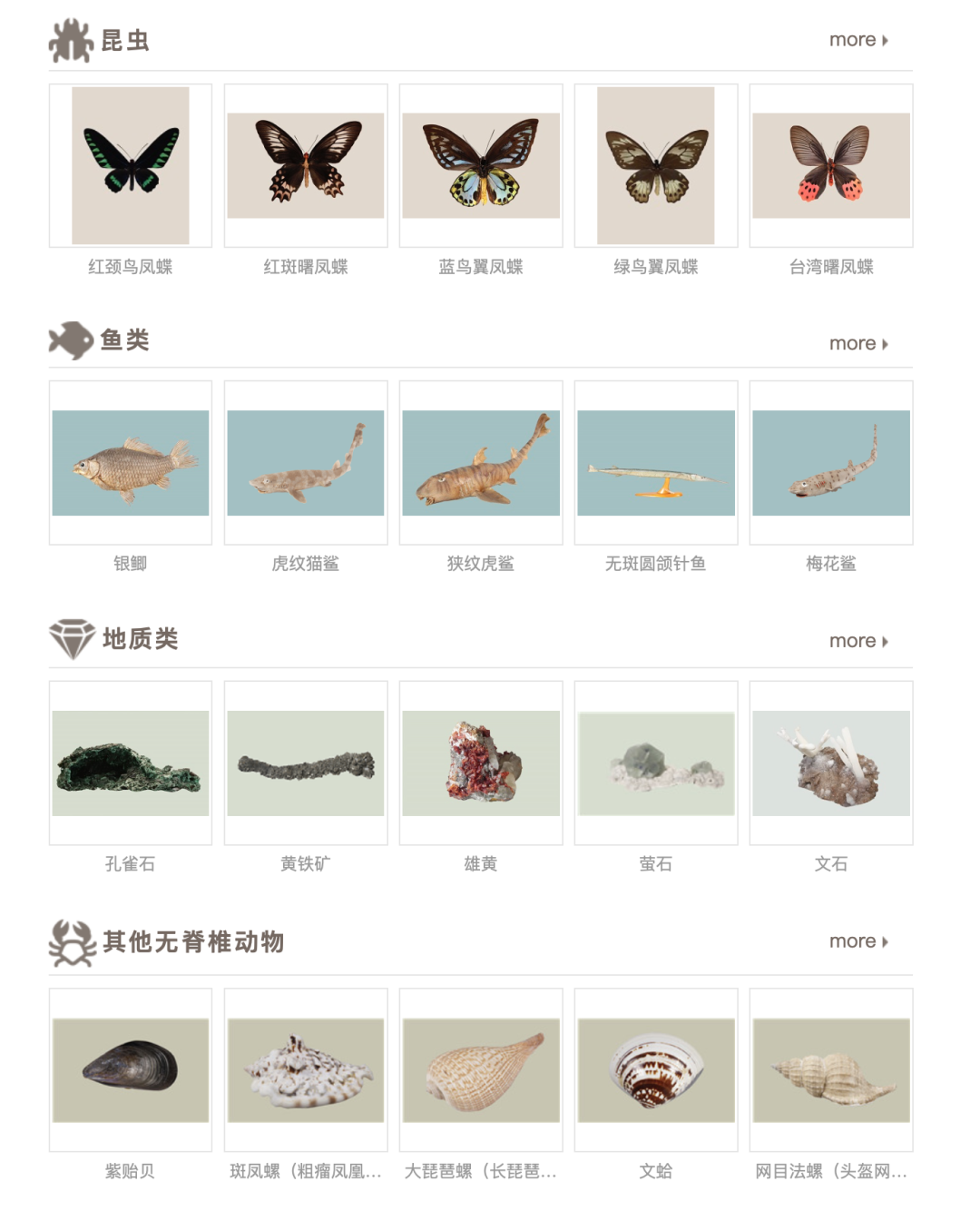Open more items in the 地质类 section

pyautogui.click(x=857, y=641)
